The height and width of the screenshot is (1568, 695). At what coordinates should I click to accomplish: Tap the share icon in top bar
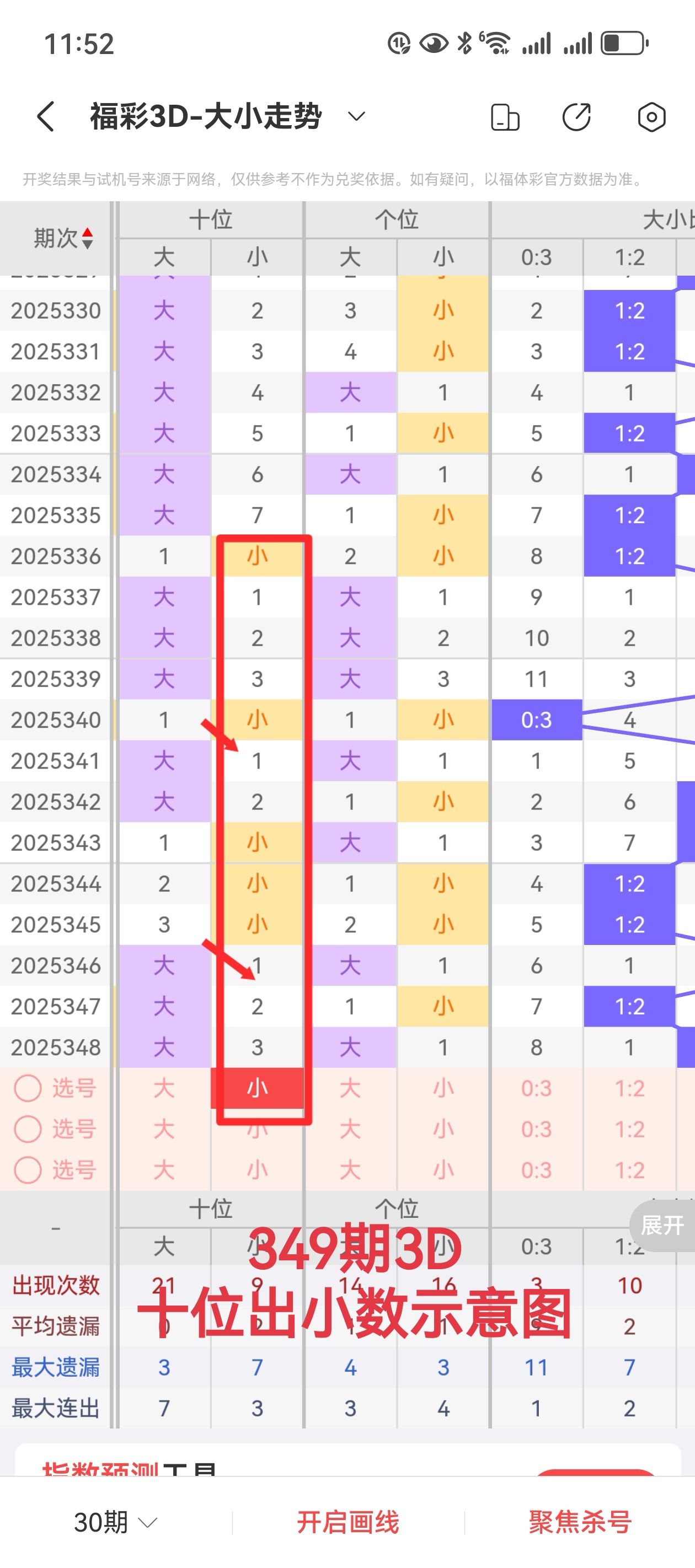pyautogui.click(x=576, y=117)
